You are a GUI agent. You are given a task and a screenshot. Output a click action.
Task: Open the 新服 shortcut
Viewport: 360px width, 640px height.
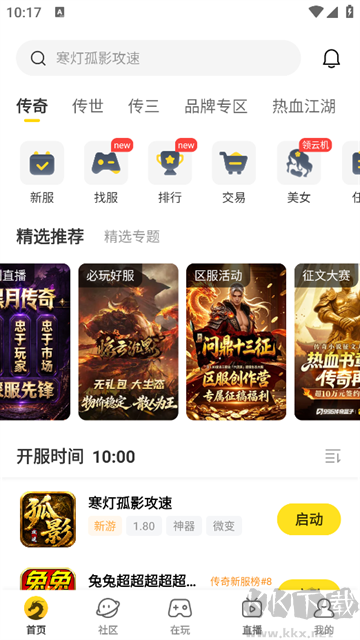[x=42, y=172]
